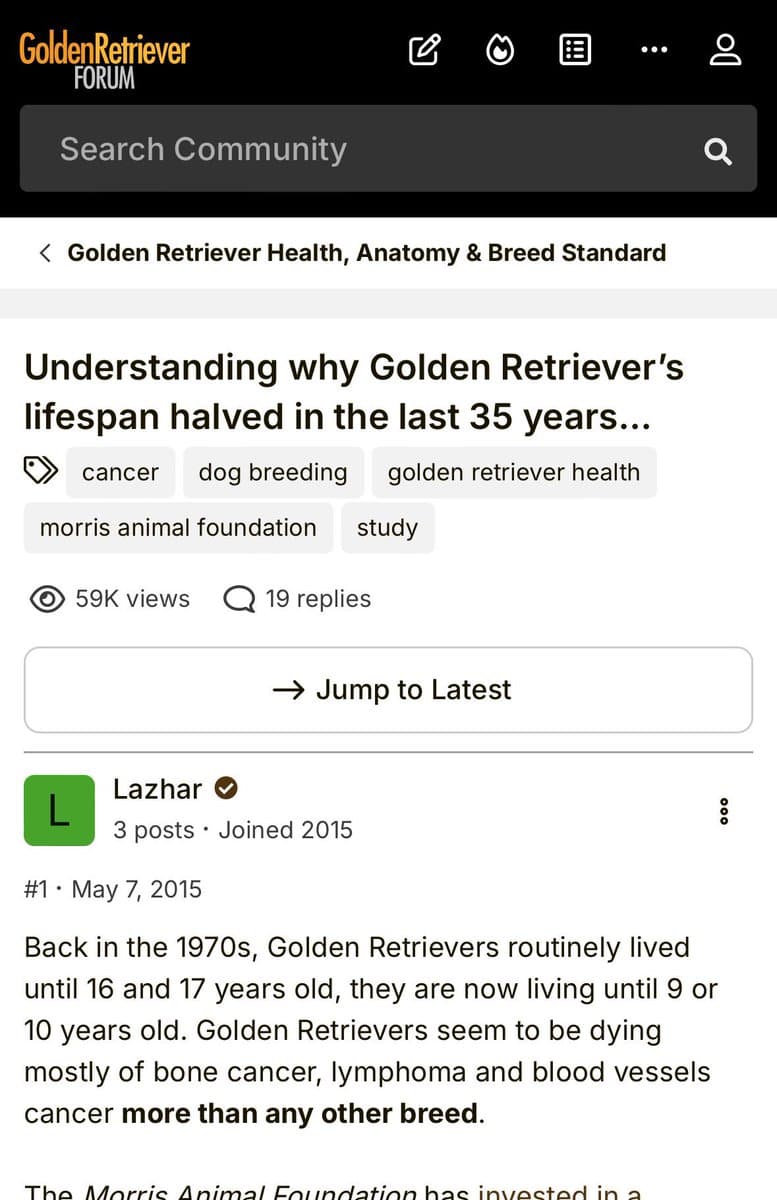This screenshot has height=1200, width=777.
Task: Open the trending flame icon
Action: (500, 50)
